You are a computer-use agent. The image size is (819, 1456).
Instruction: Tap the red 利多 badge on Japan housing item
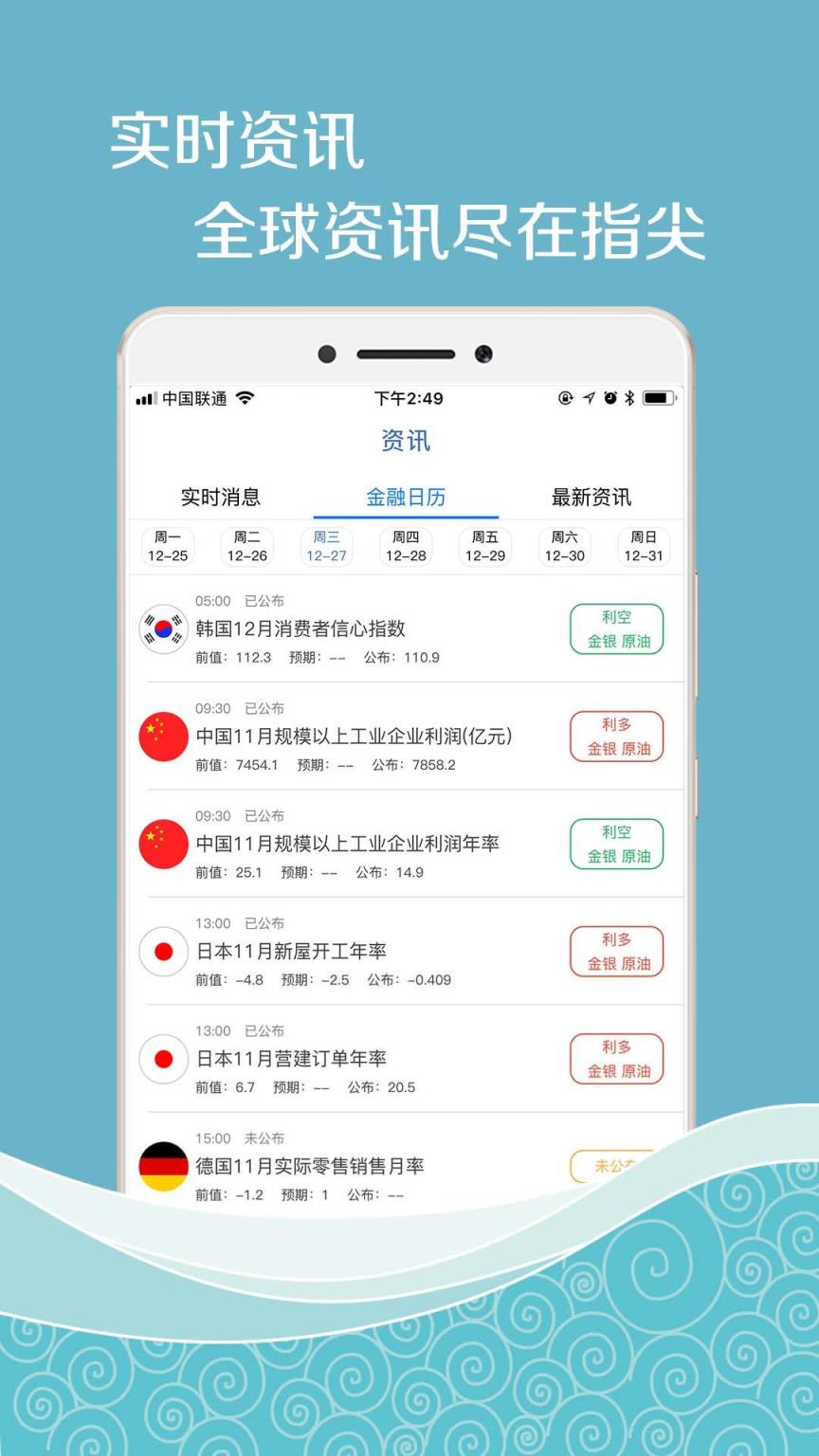point(617,951)
